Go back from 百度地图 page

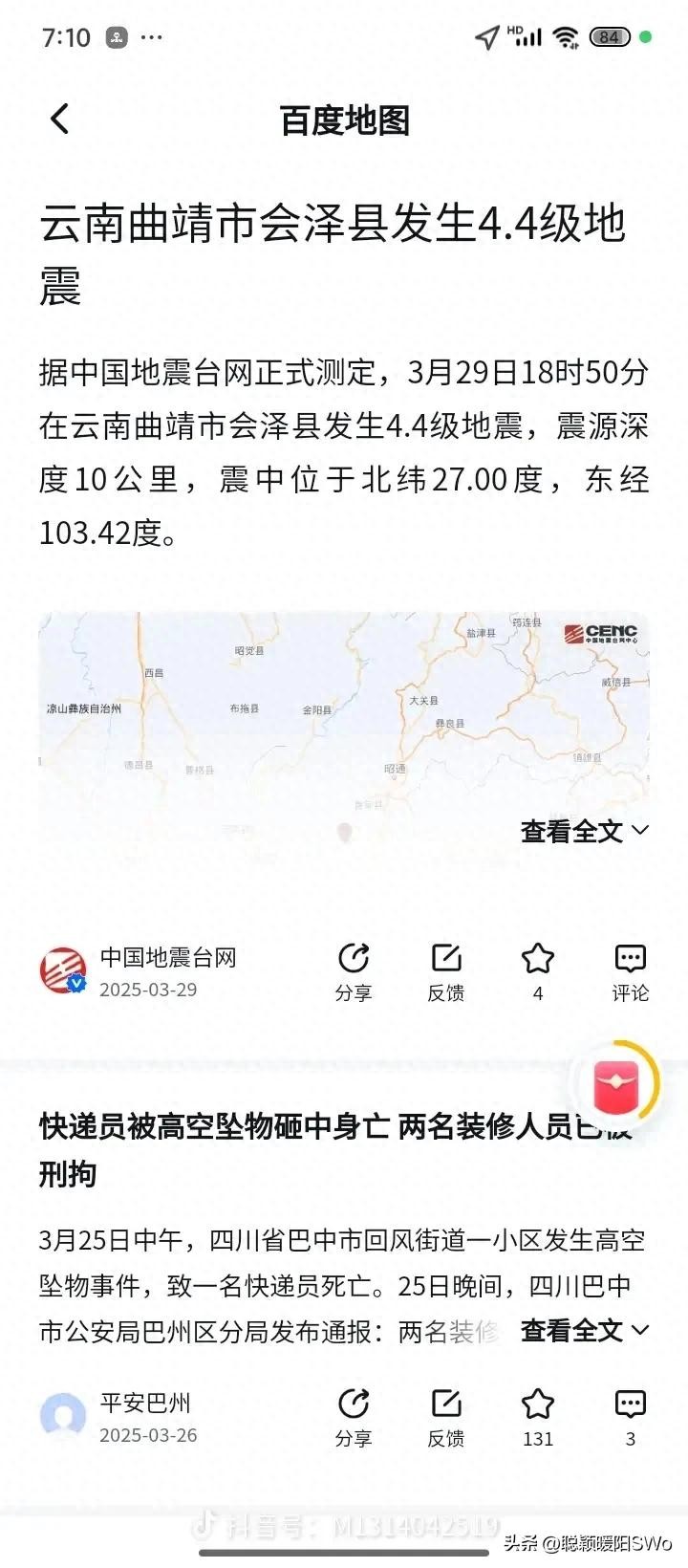(59, 120)
